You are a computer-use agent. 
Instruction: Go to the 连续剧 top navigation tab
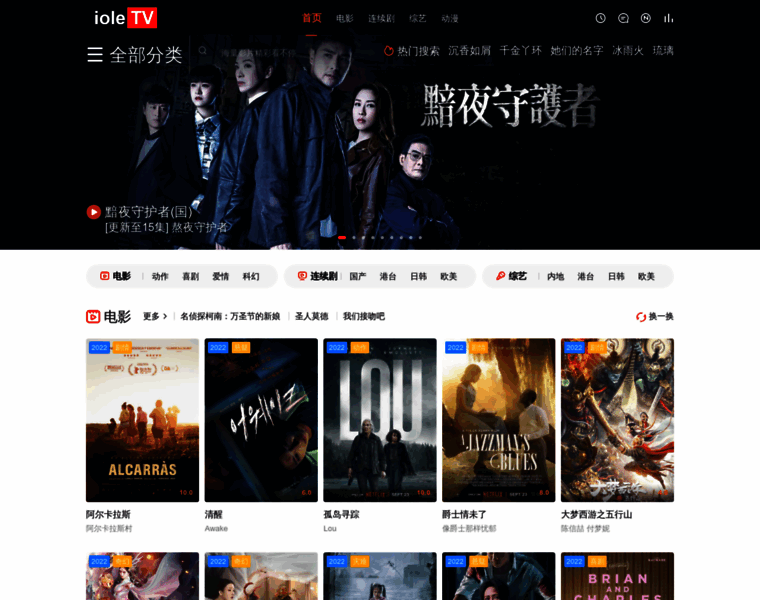381,18
